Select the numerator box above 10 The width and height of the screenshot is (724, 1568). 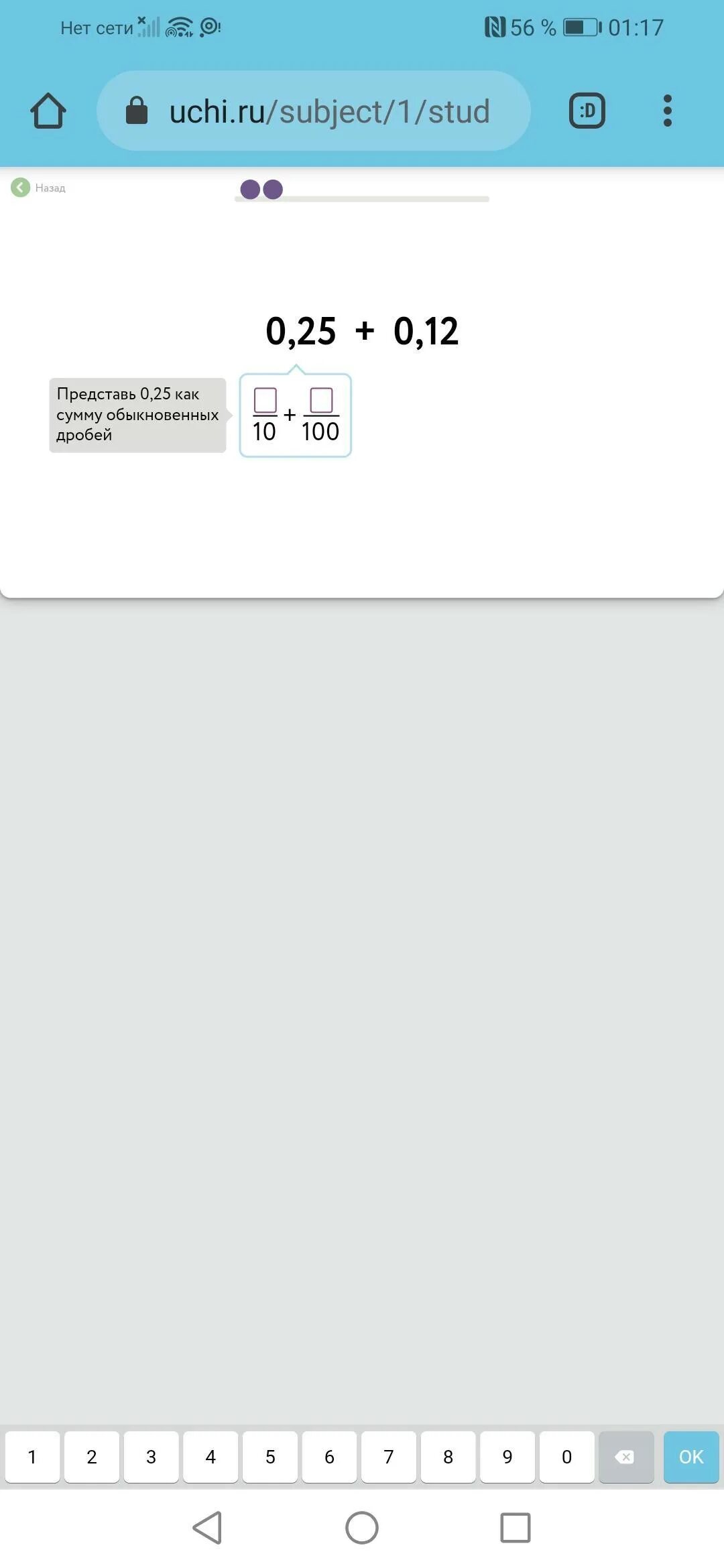pos(265,401)
